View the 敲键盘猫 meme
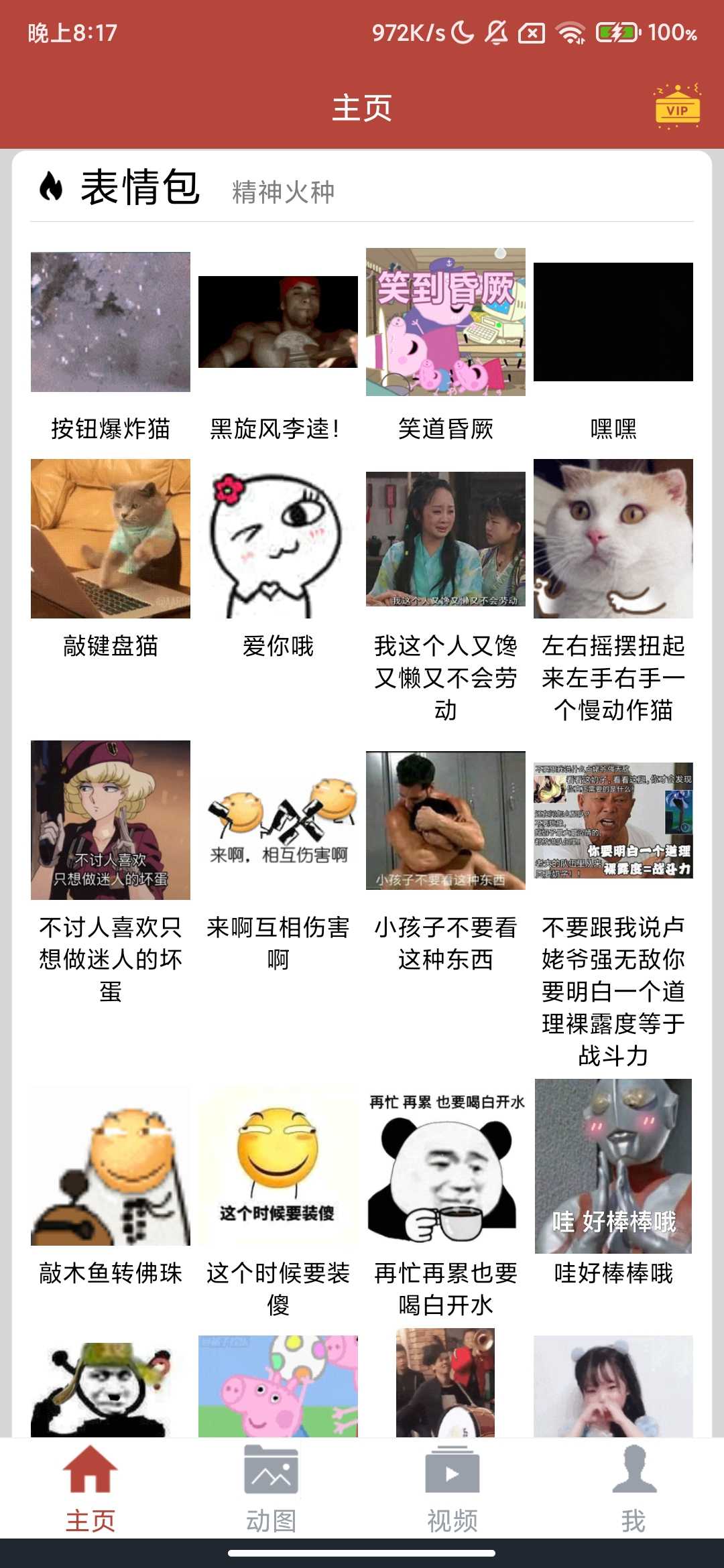724x1568 pixels. coord(111,539)
